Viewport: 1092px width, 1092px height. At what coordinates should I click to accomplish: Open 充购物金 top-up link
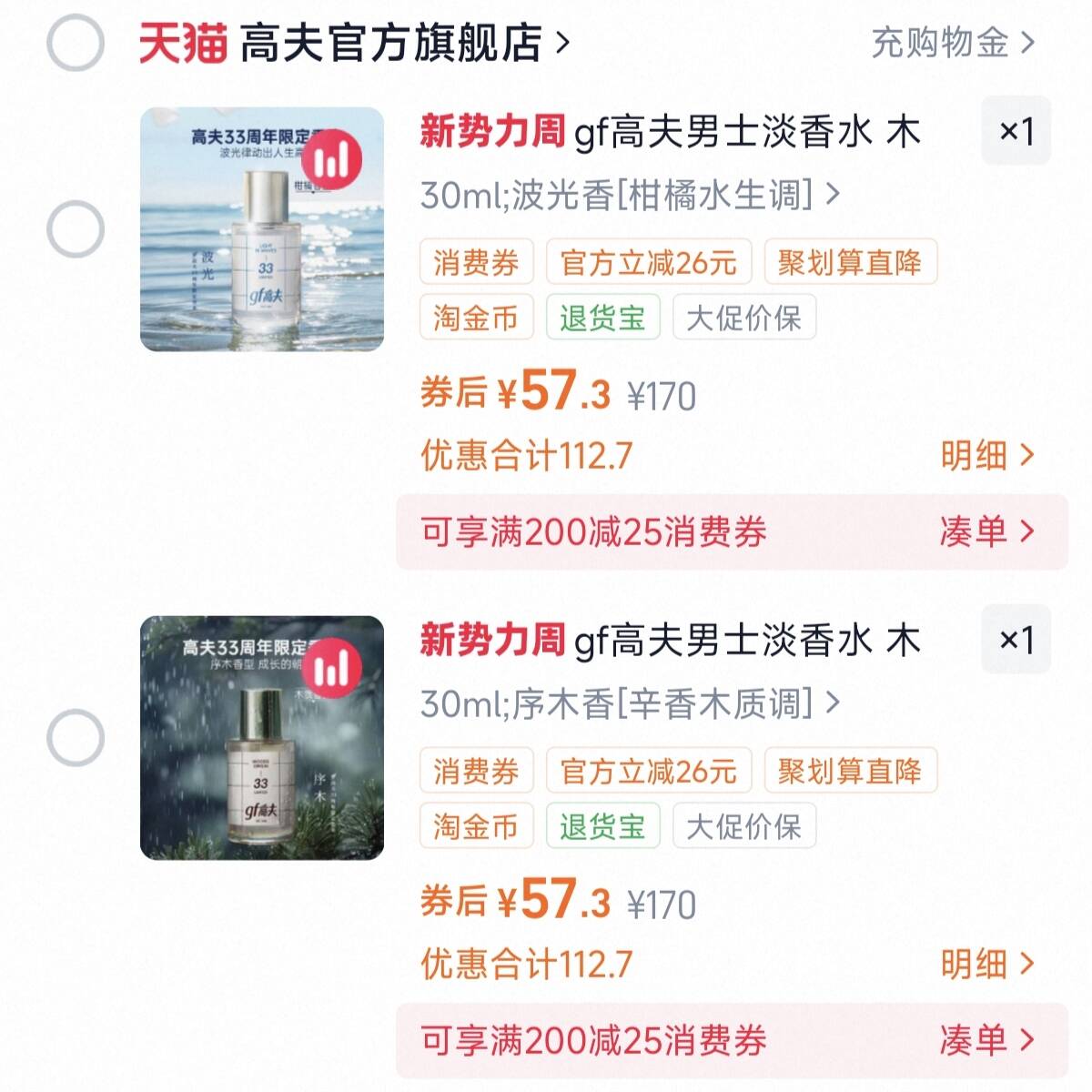point(952,43)
